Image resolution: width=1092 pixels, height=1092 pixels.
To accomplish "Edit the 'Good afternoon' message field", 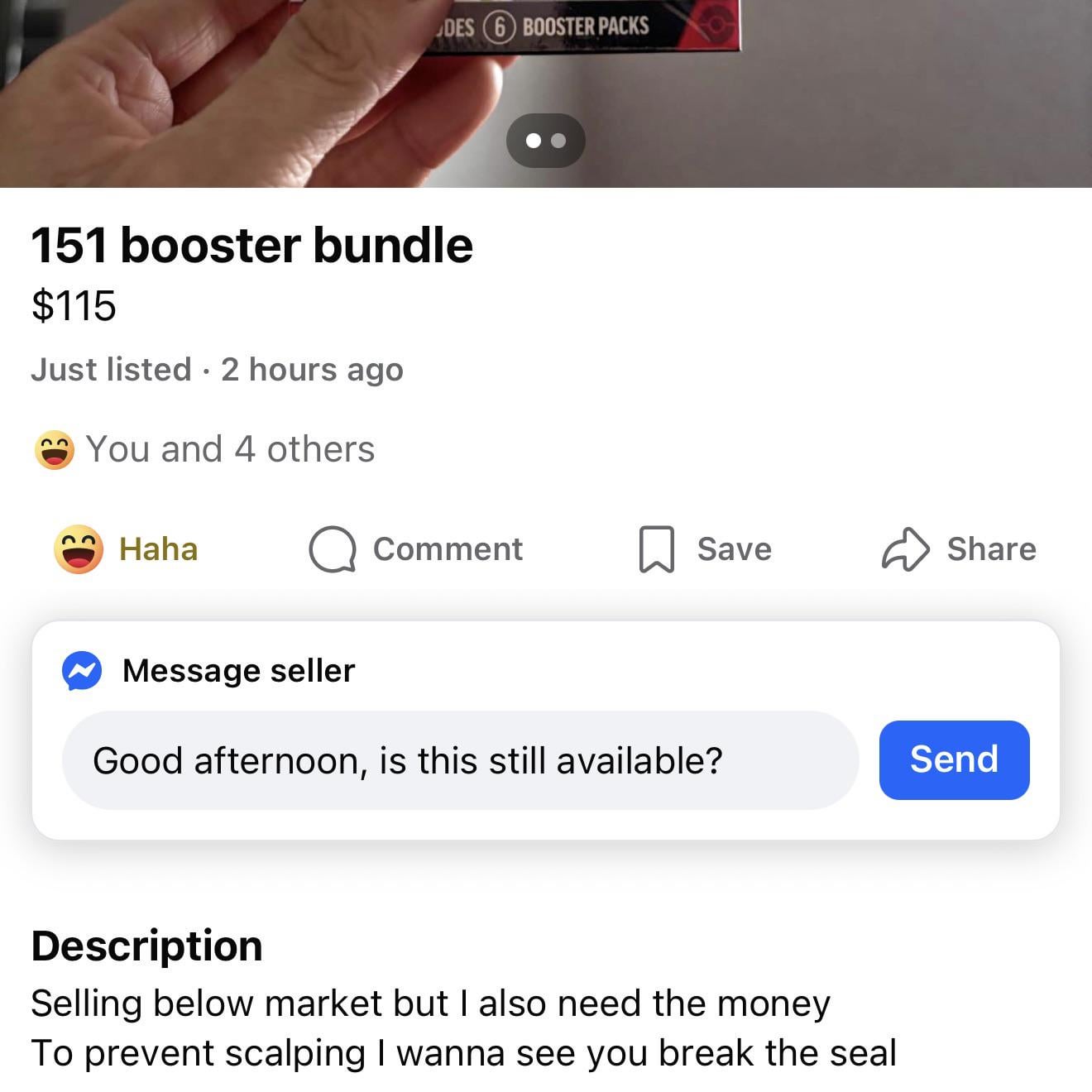I will click(x=460, y=760).
